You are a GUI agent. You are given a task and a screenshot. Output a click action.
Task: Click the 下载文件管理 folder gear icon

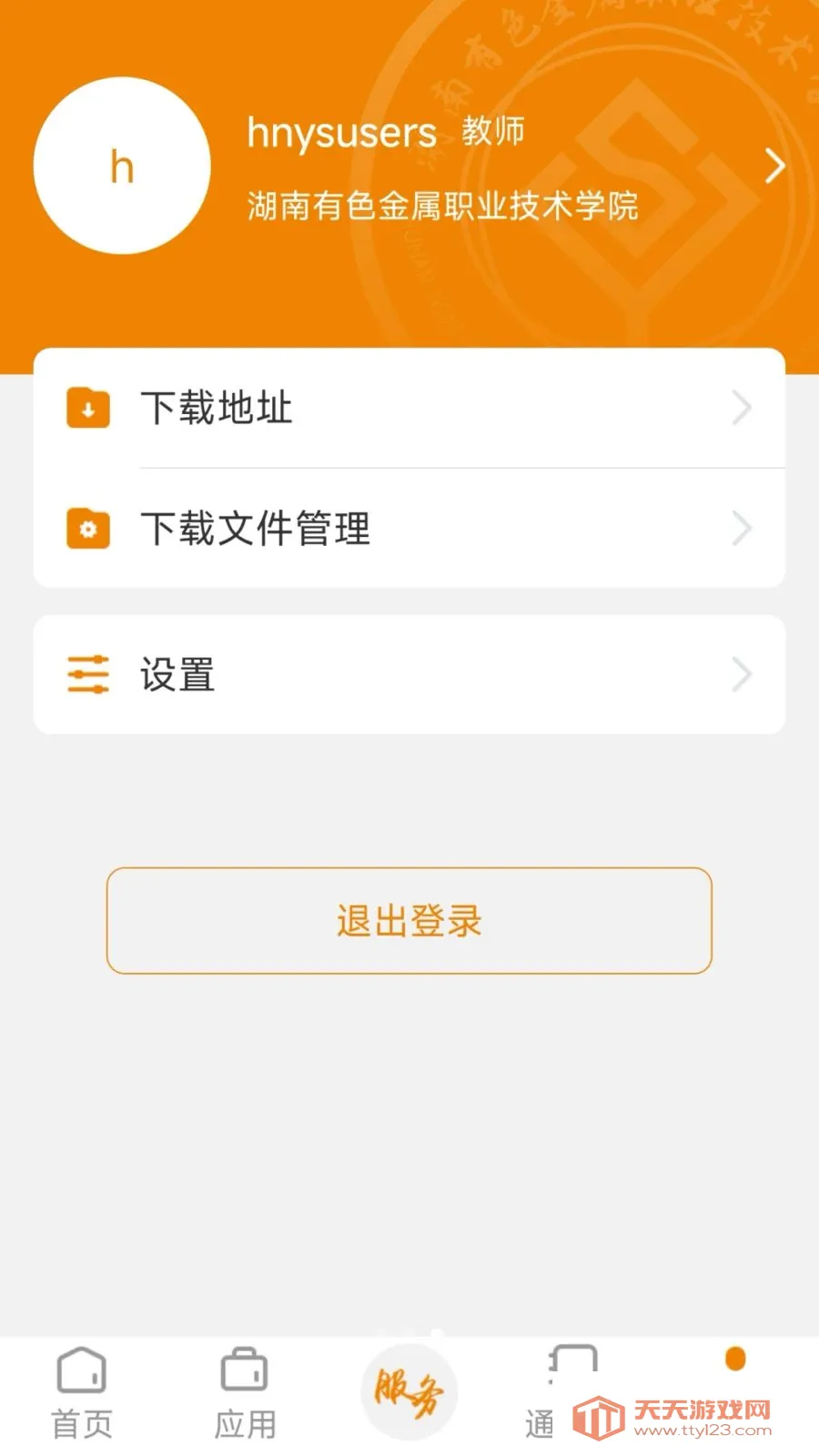click(x=86, y=529)
